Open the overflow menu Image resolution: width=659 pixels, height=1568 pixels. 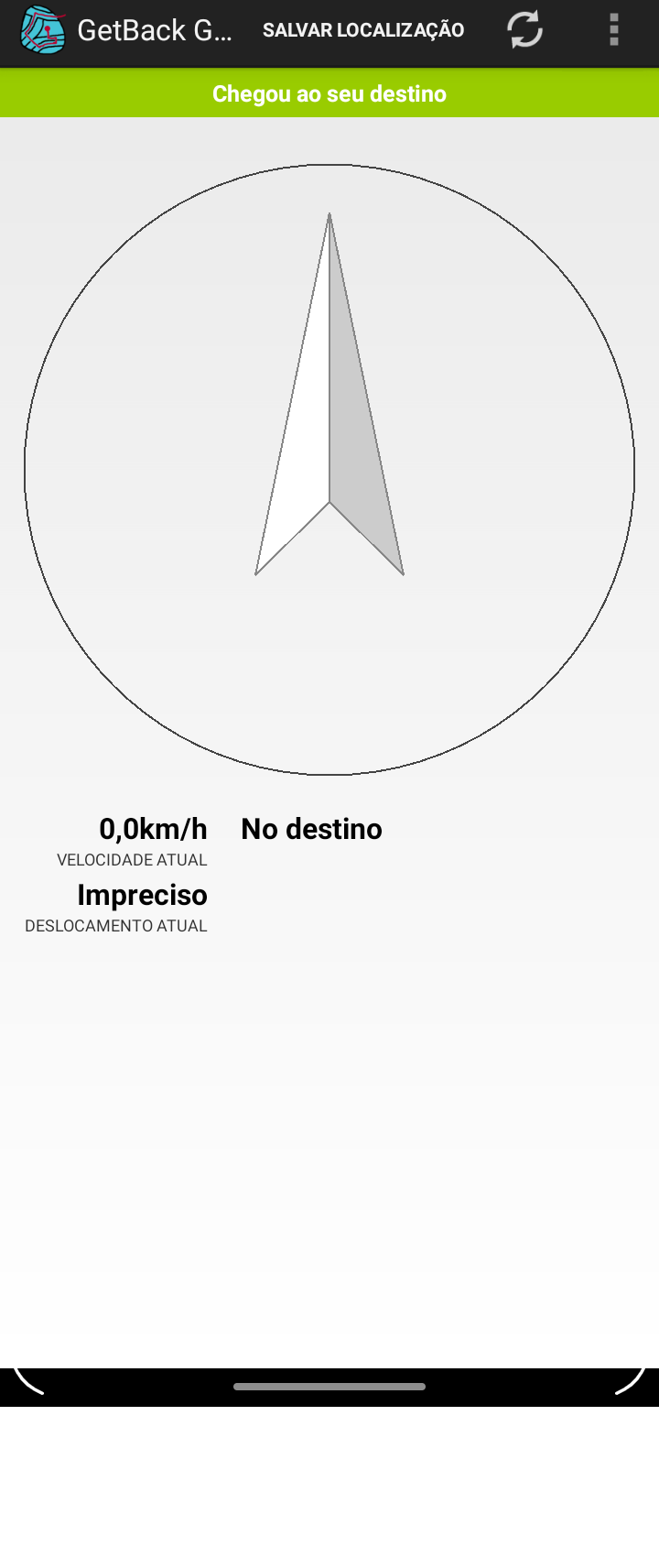(x=614, y=30)
